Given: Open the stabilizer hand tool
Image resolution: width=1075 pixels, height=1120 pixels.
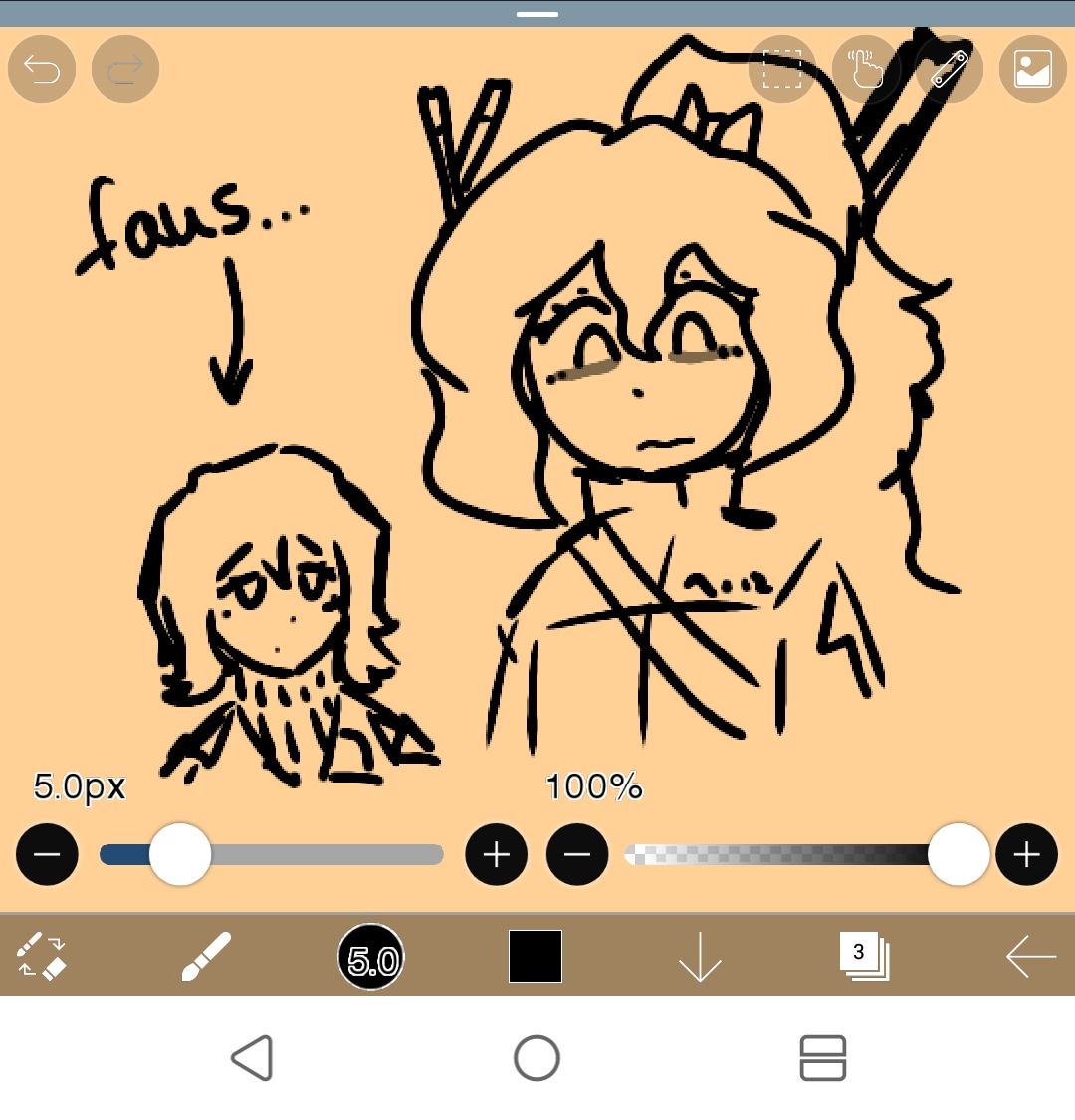Looking at the screenshot, I should (x=866, y=69).
